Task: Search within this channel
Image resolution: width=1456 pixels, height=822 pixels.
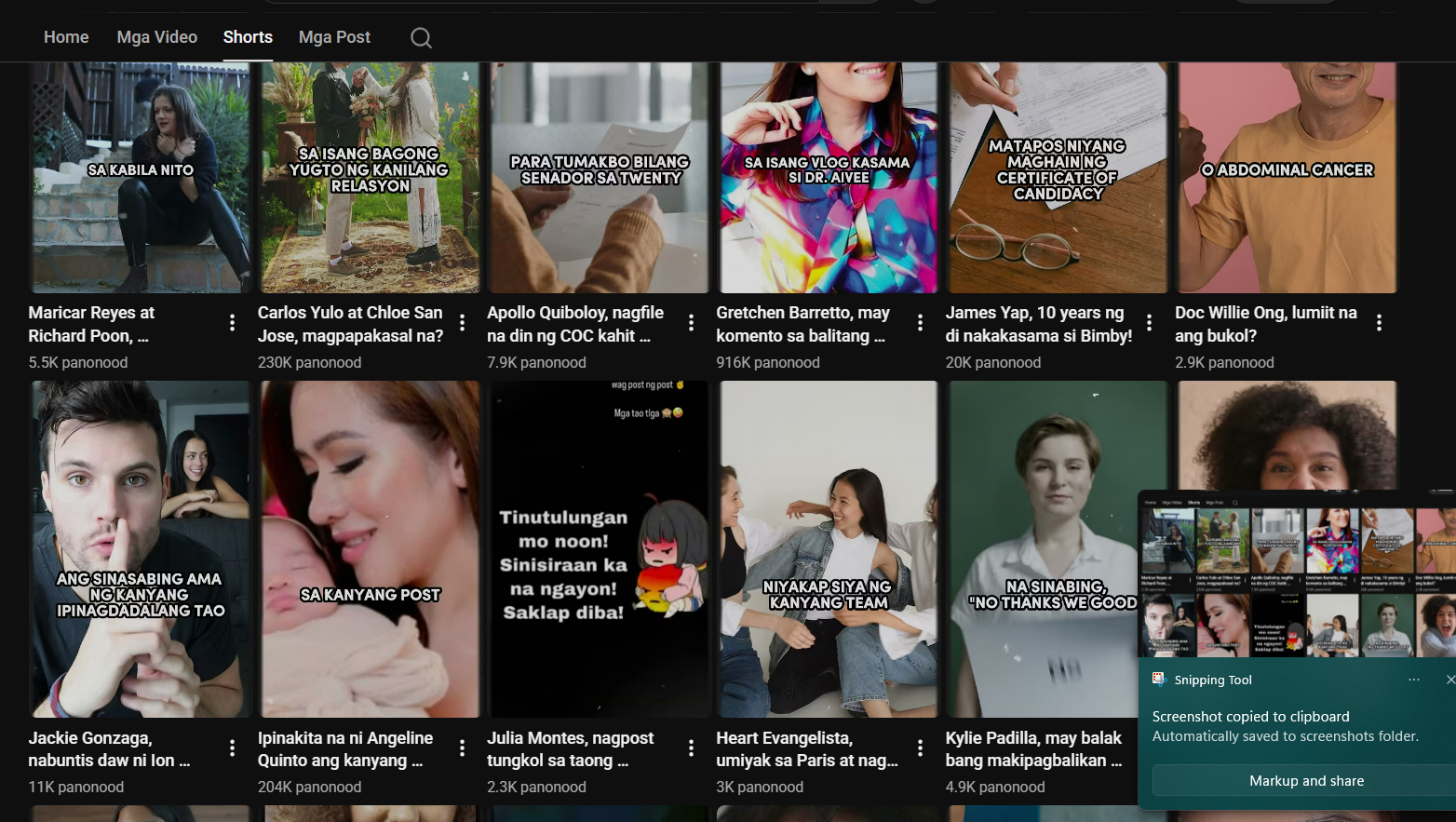Action: (x=421, y=37)
